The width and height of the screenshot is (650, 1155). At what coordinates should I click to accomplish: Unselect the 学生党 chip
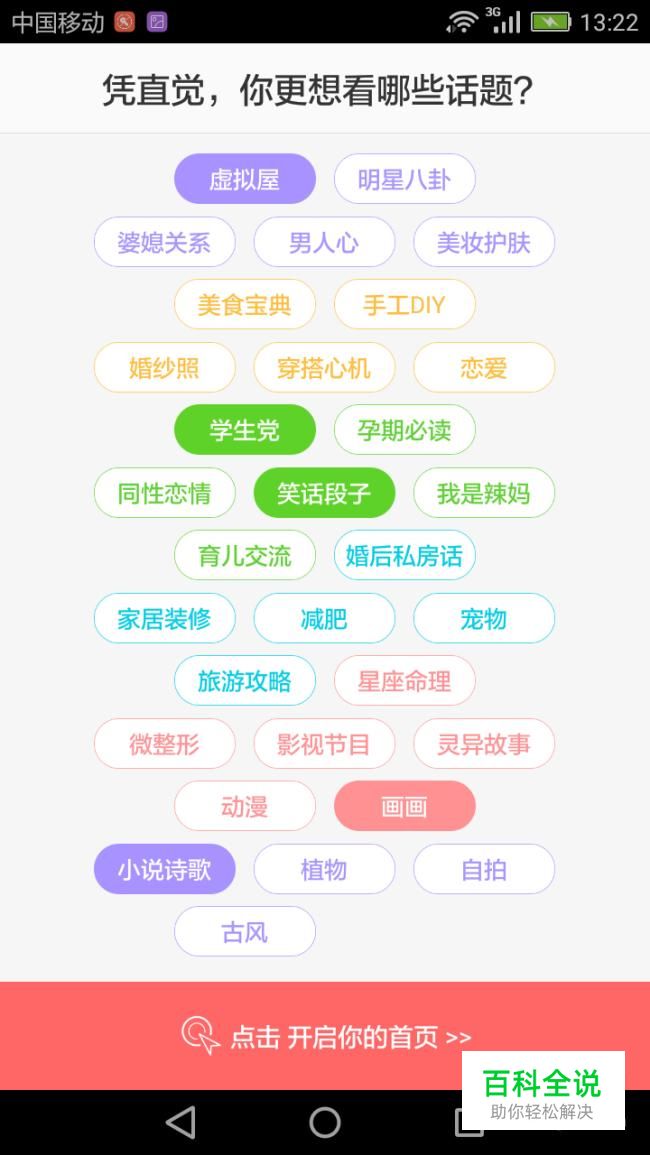[245, 431]
